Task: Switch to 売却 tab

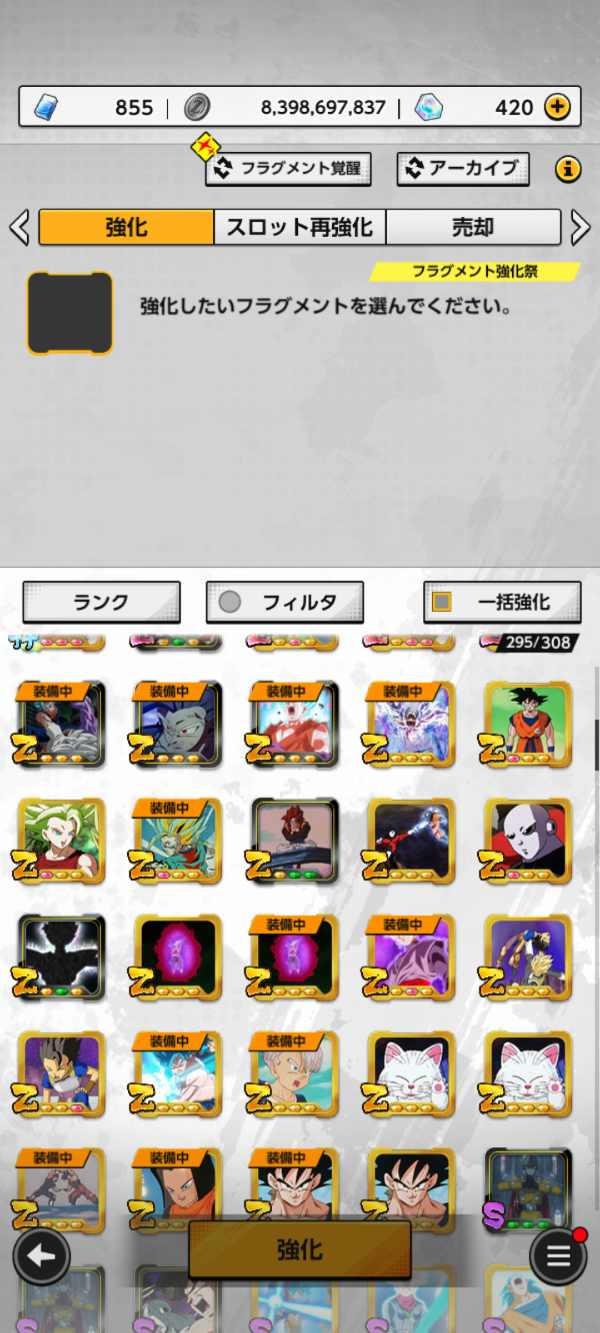Action: [472, 227]
